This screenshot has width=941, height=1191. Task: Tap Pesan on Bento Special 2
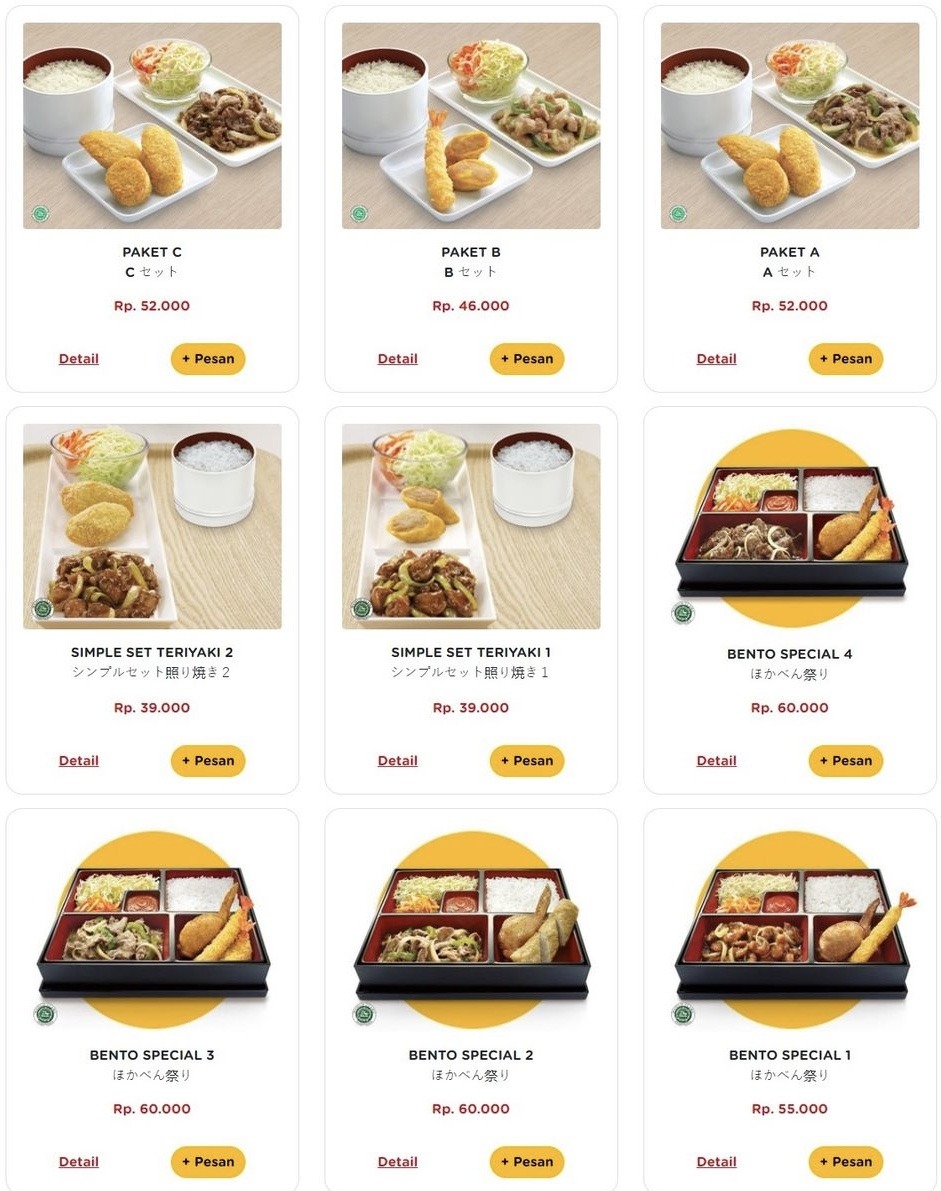527,1162
